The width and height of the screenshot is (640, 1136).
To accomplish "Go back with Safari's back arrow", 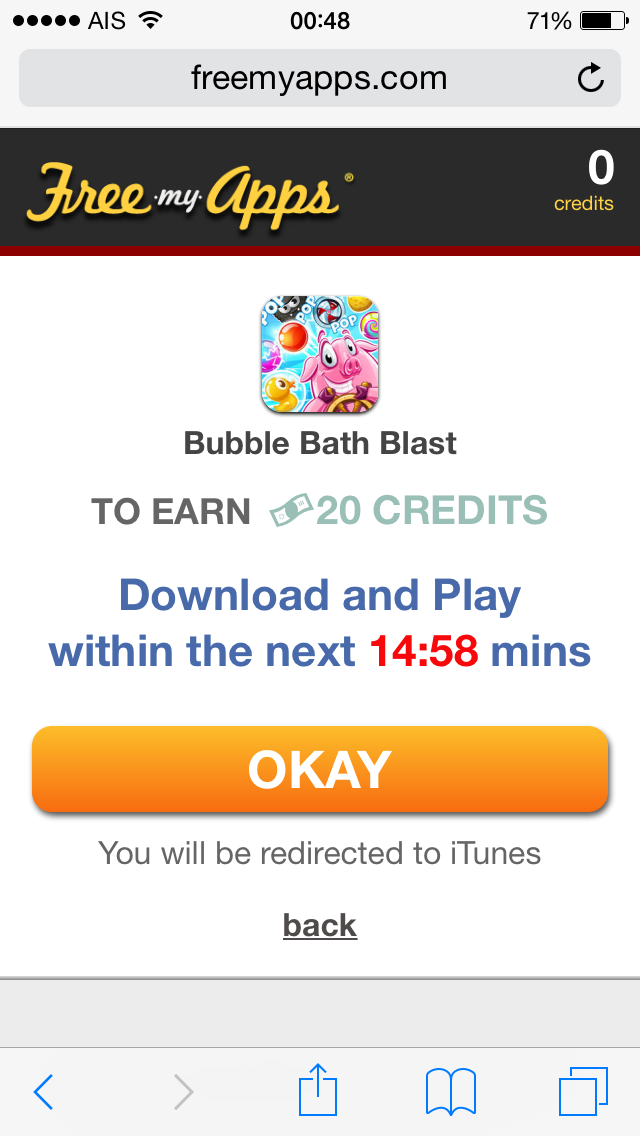I will [x=43, y=1091].
